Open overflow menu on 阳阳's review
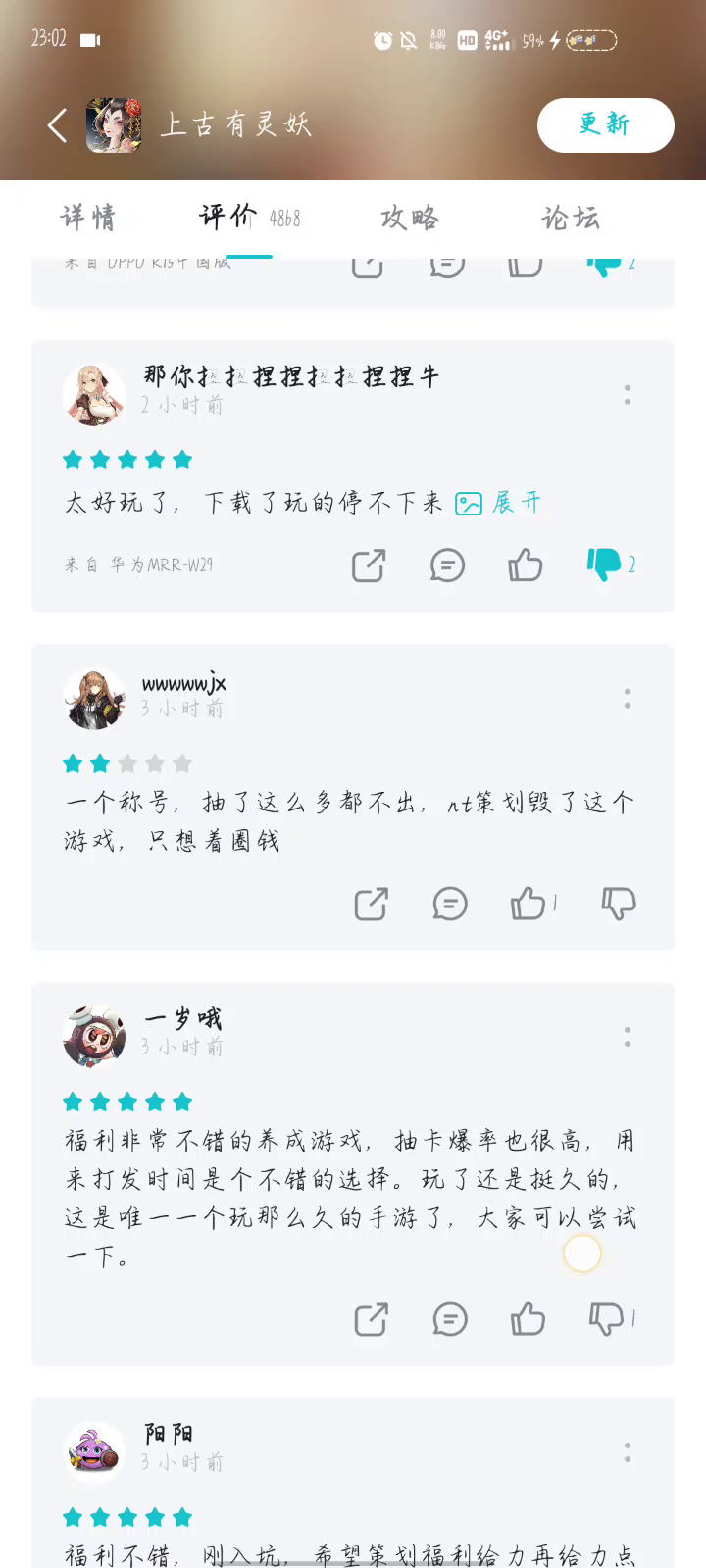Viewport: 706px width, 1568px height. [x=628, y=1452]
